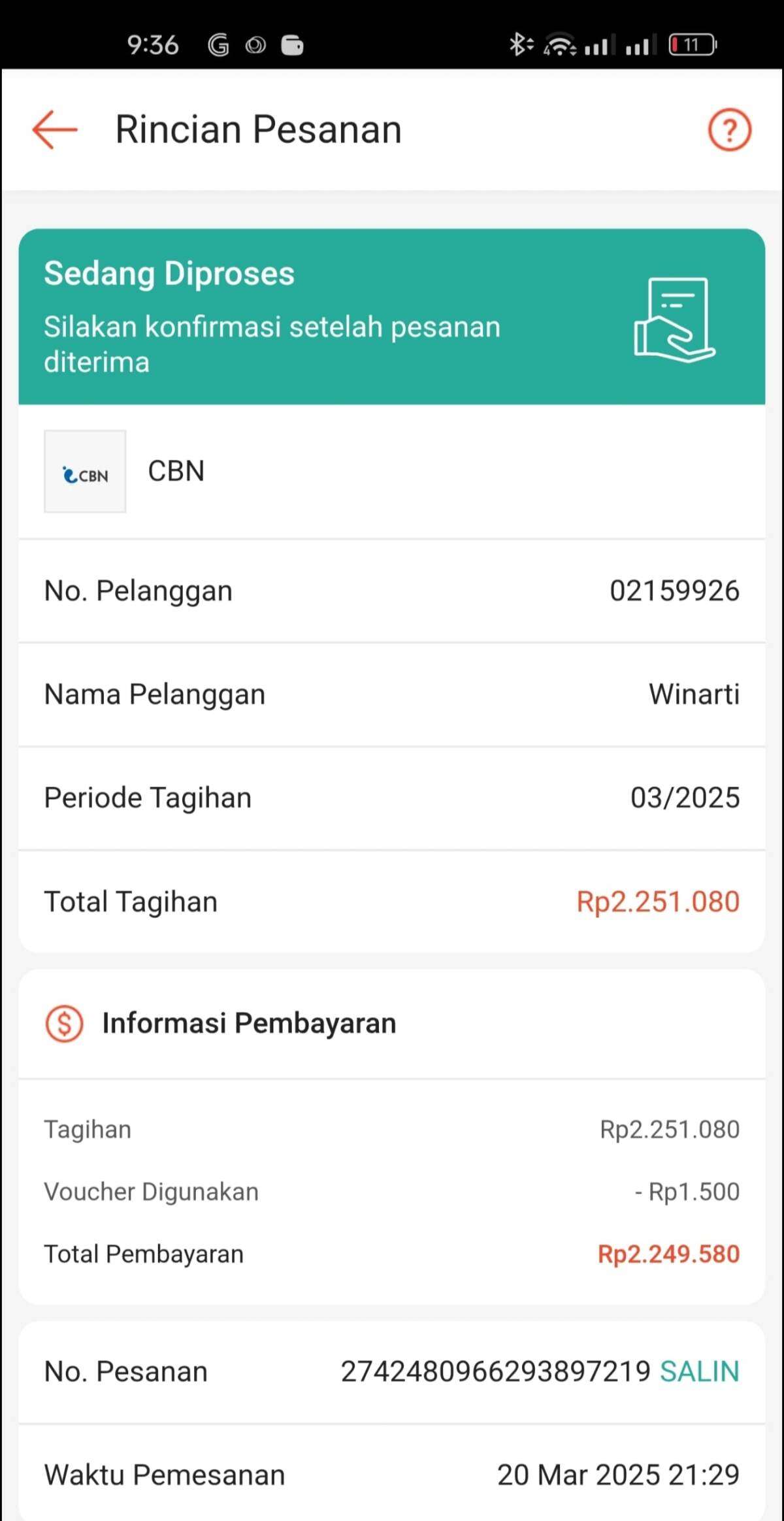Click the back arrow on Rincian Pesanan
This screenshot has height=1521, width=784.
pos(55,129)
